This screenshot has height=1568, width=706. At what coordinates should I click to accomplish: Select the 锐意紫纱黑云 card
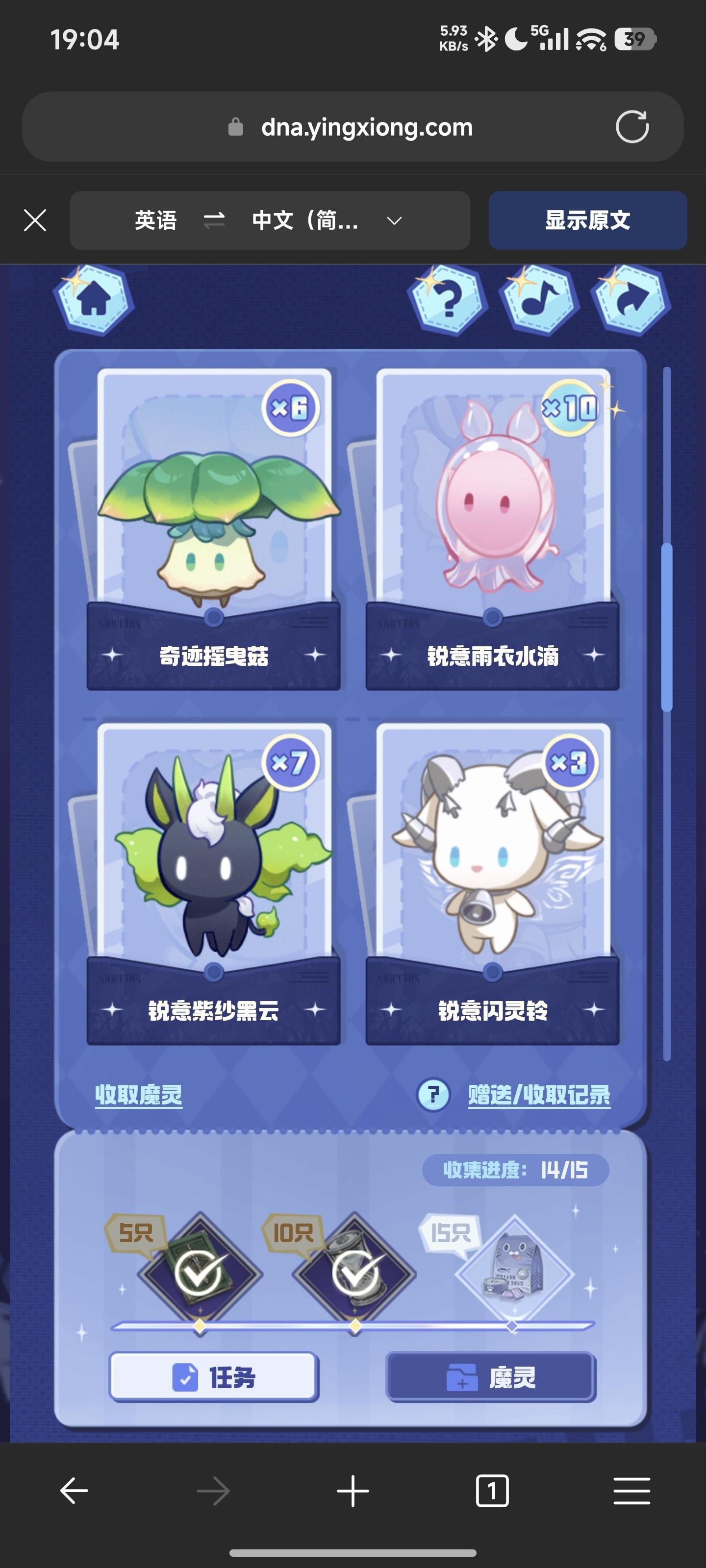click(213, 882)
